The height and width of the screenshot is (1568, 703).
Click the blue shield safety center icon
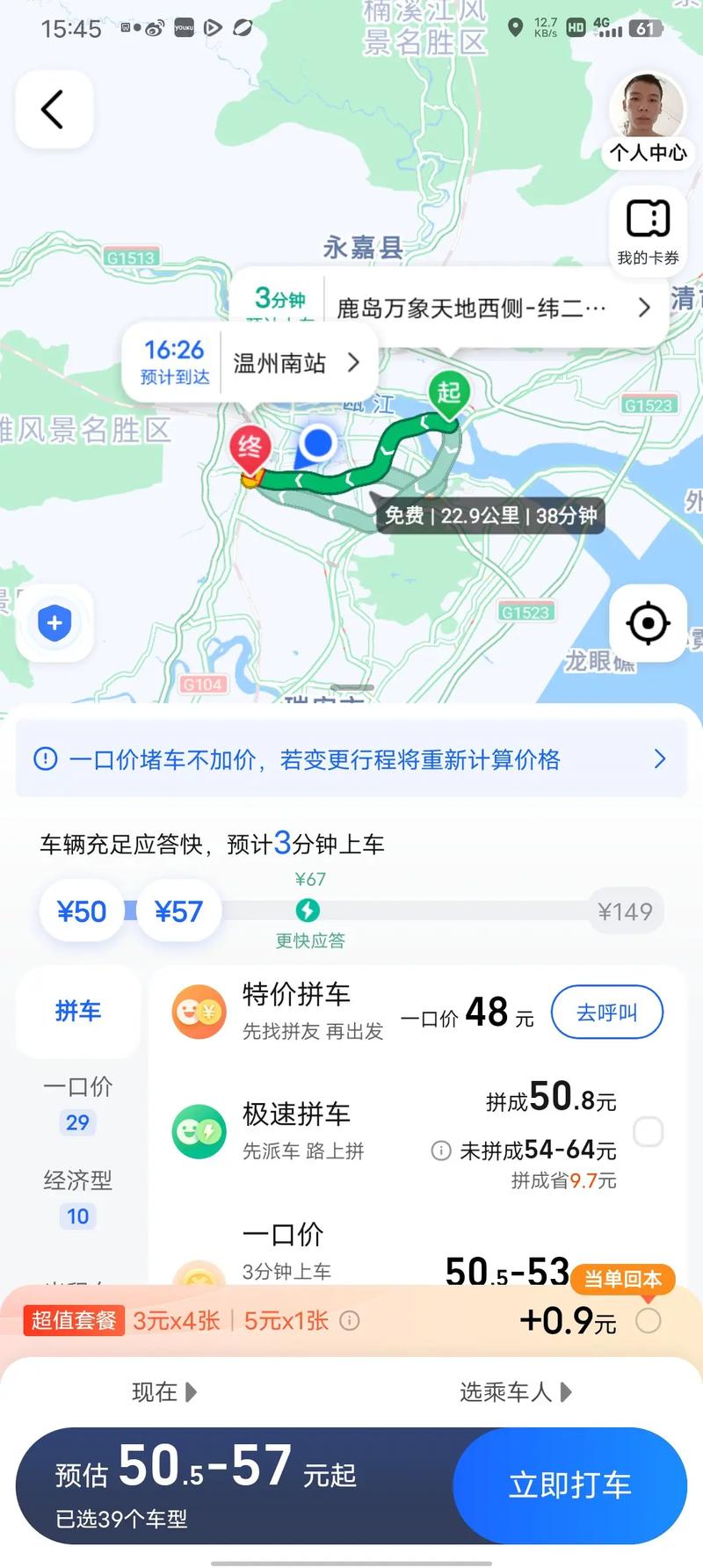pos(54,622)
